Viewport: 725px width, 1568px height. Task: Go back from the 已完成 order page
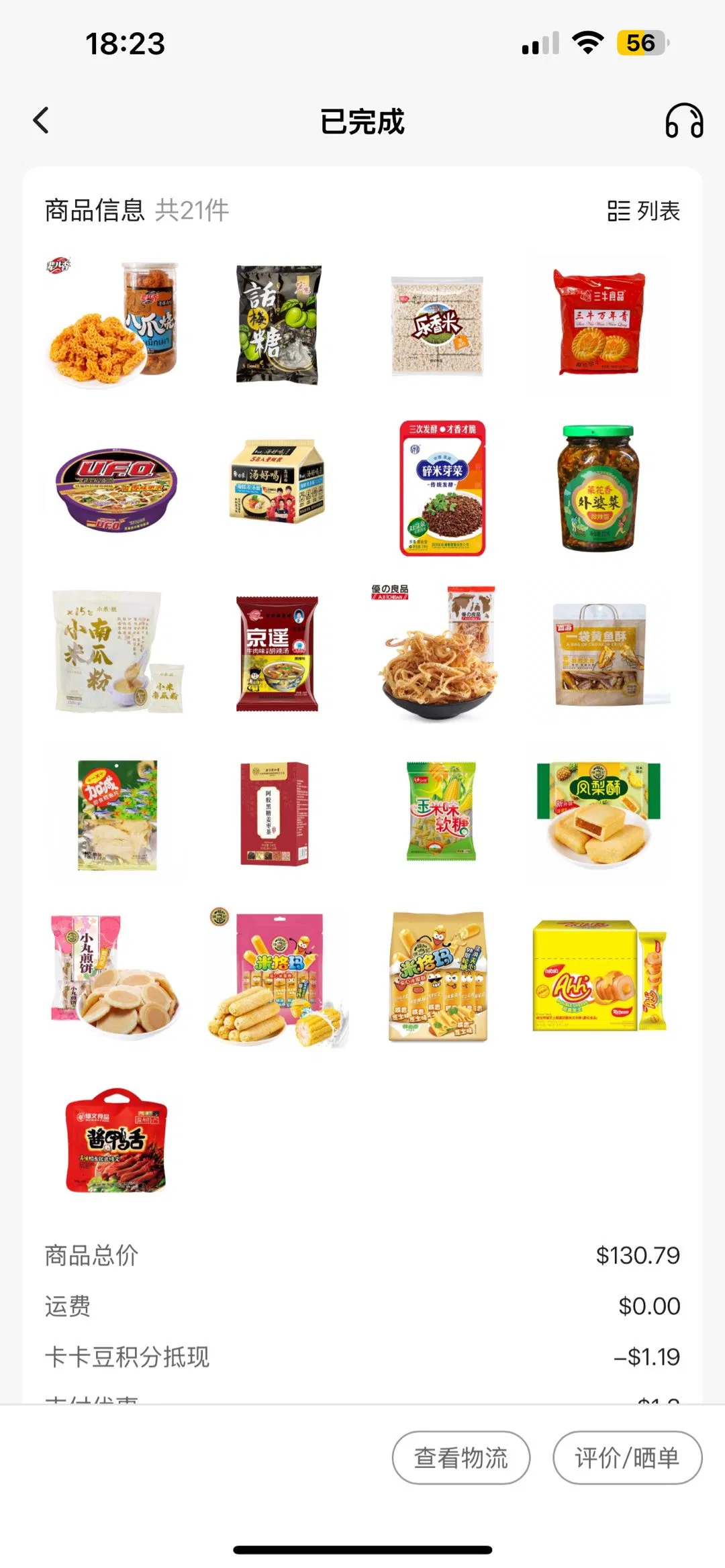(42, 121)
